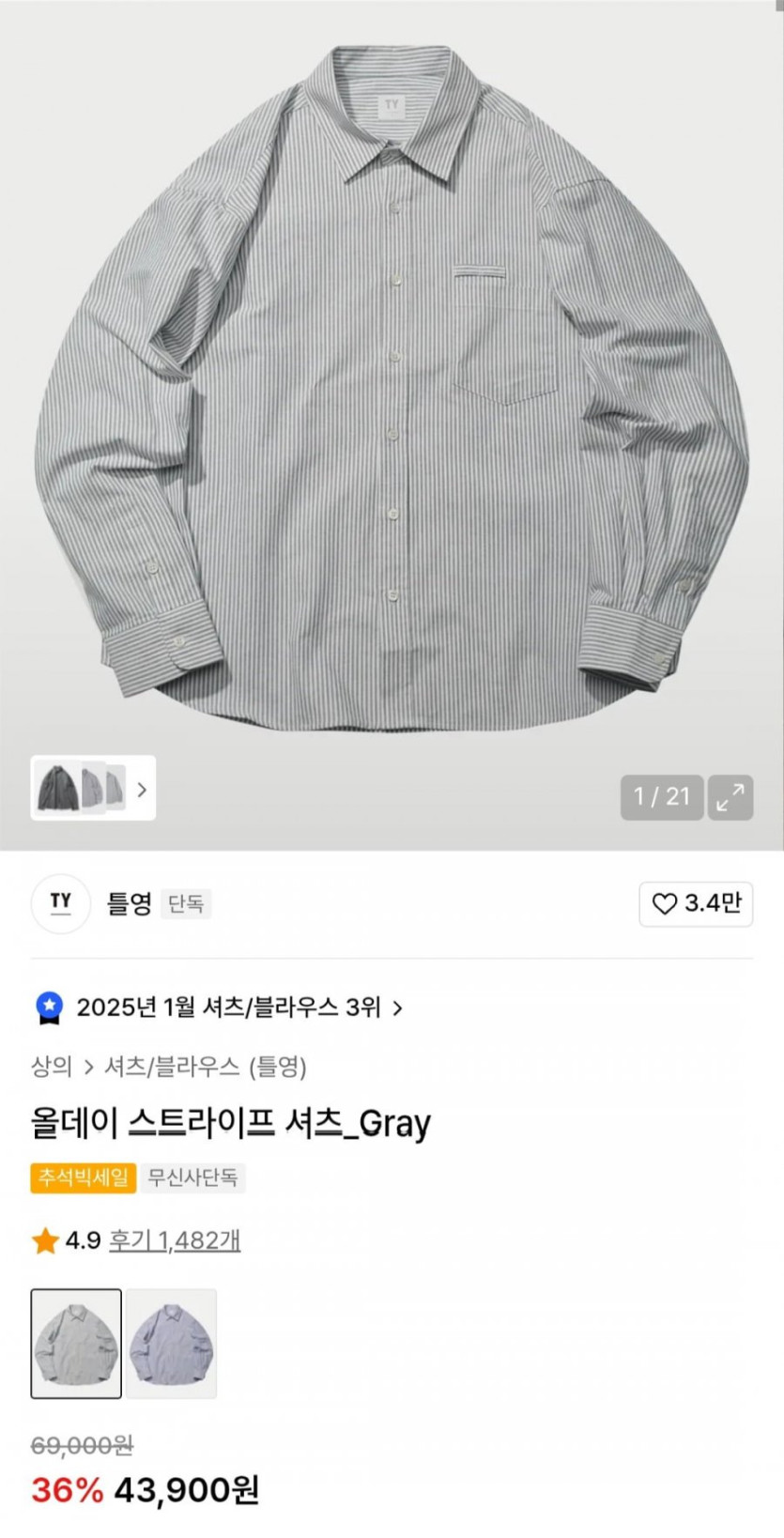Select the blue shirt color option
Image resolution: width=784 pixels, height=1538 pixels.
(x=172, y=1344)
